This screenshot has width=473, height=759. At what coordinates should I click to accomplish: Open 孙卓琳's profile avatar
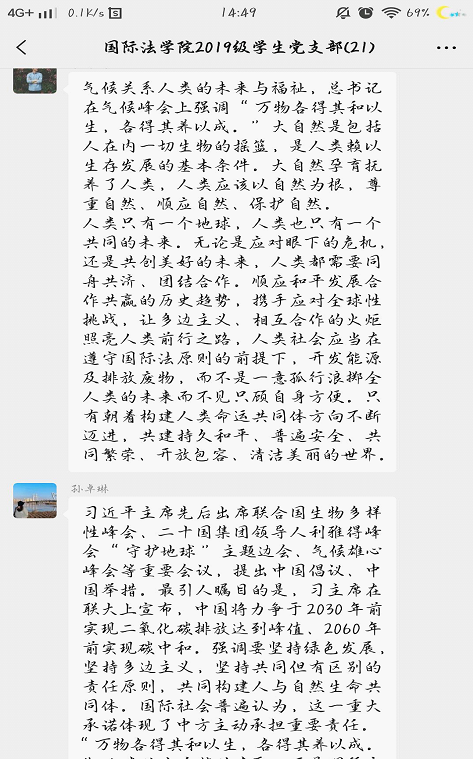pyautogui.click(x=35, y=501)
